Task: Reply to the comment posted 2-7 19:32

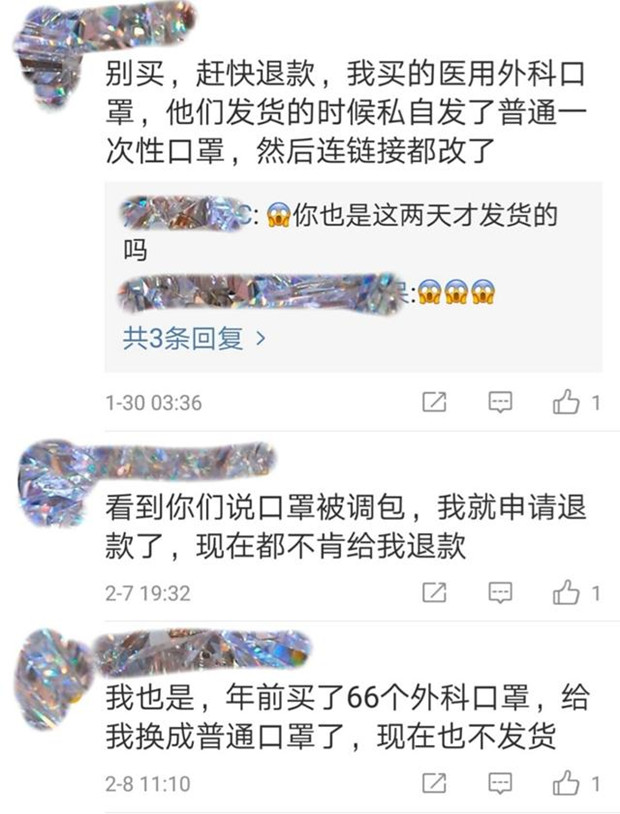Action: [500, 593]
